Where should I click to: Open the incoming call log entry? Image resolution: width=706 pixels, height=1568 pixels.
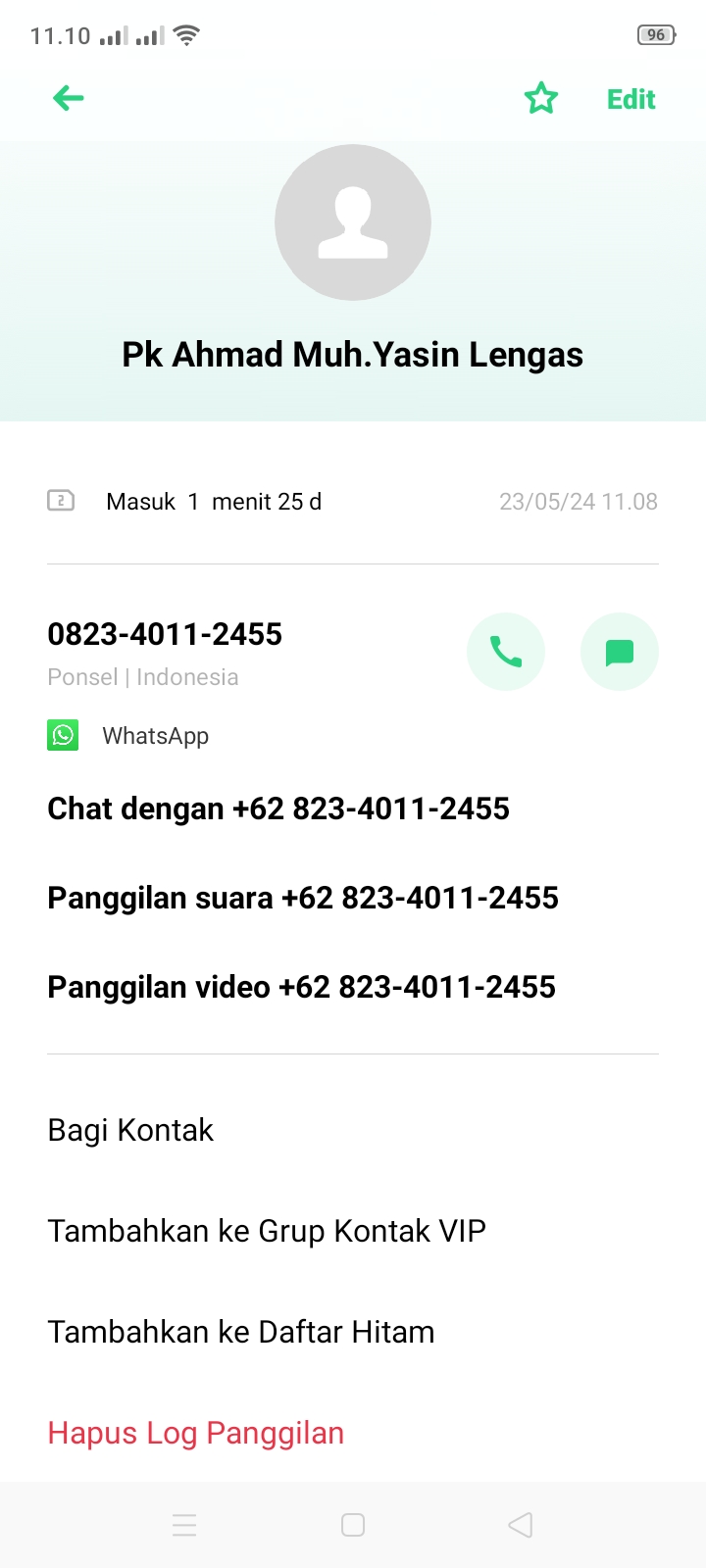tap(353, 502)
